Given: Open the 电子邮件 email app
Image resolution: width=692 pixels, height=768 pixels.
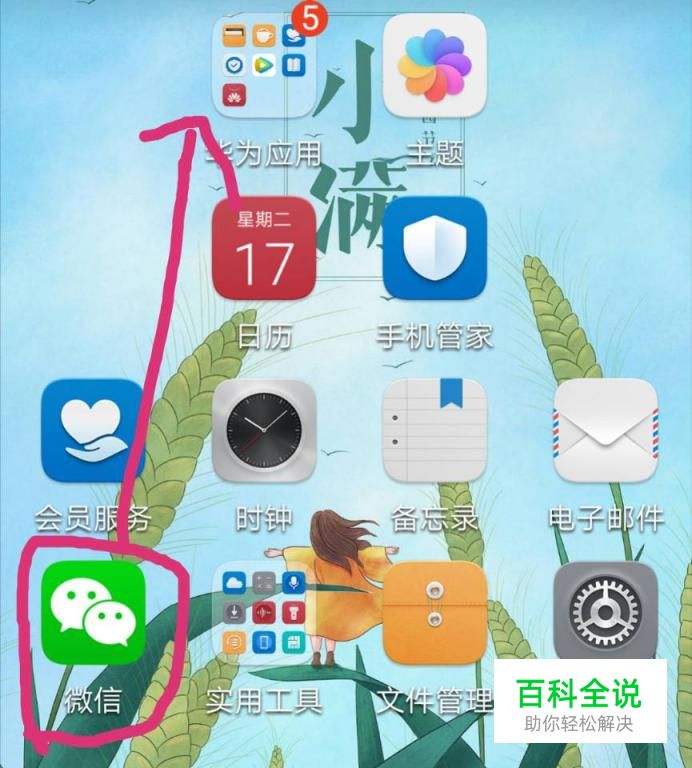Looking at the screenshot, I should coord(606,430).
